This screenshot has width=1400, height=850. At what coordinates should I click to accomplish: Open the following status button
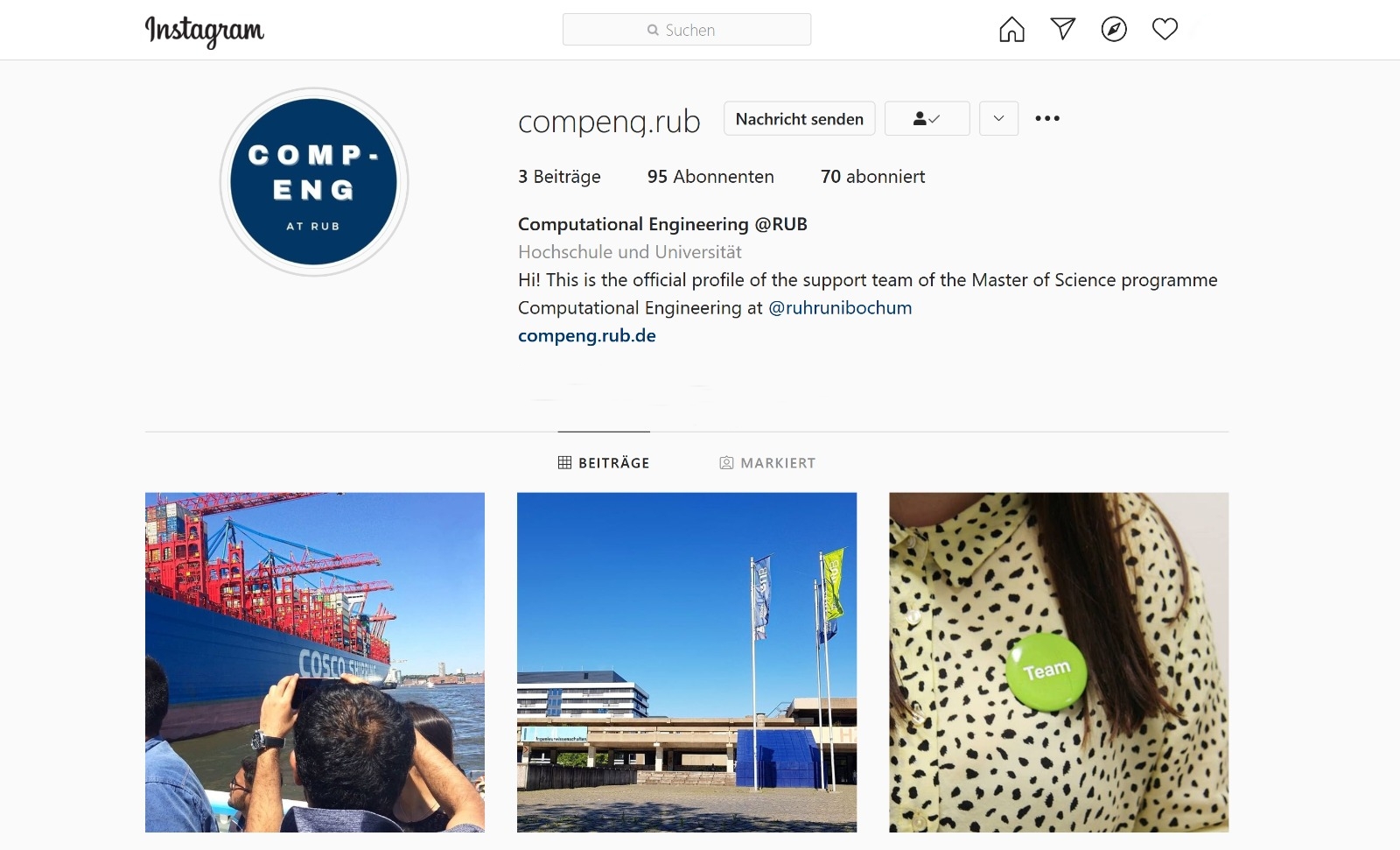click(927, 119)
